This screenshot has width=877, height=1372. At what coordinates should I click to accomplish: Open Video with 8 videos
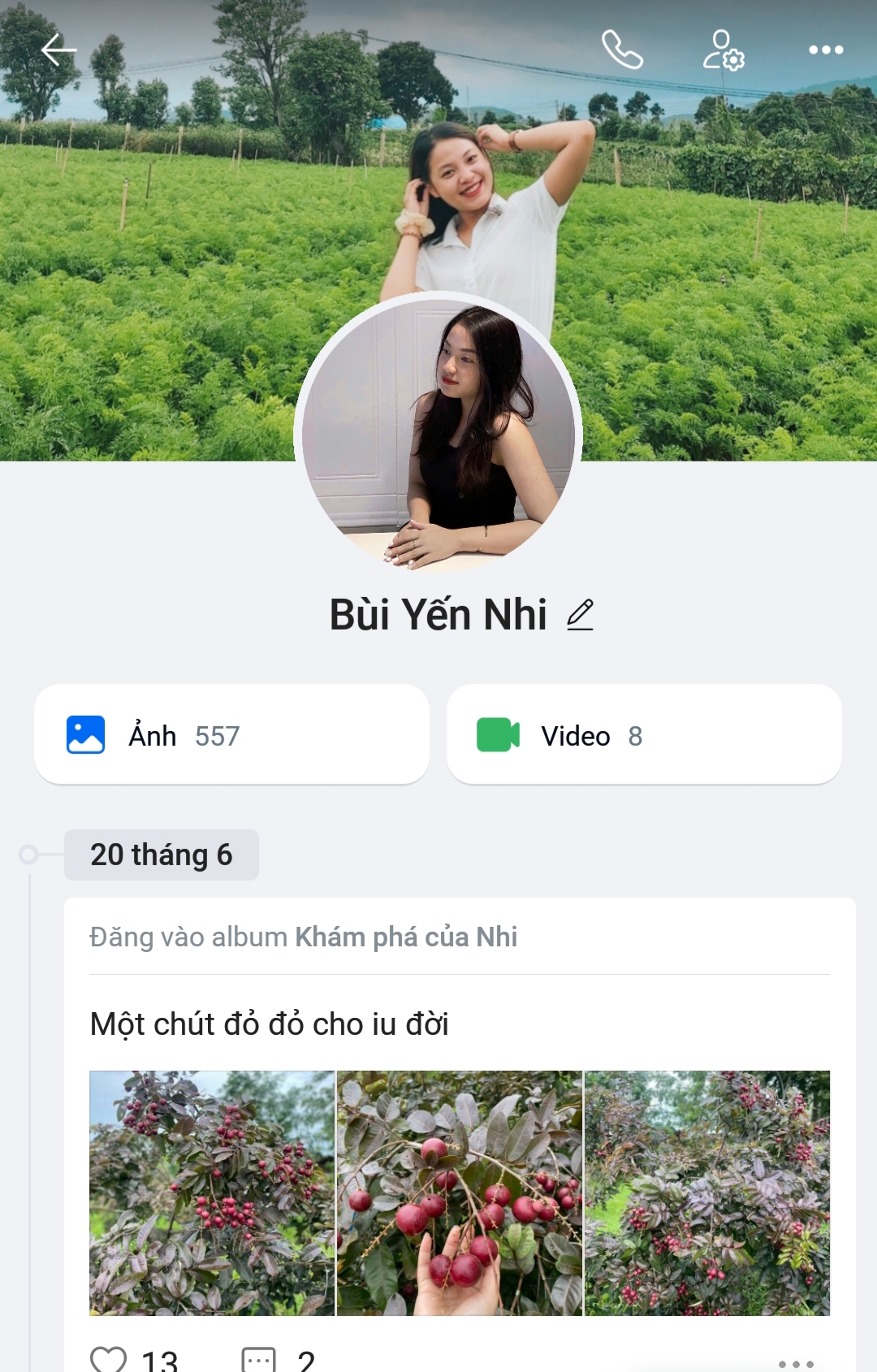[x=644, y=735]
